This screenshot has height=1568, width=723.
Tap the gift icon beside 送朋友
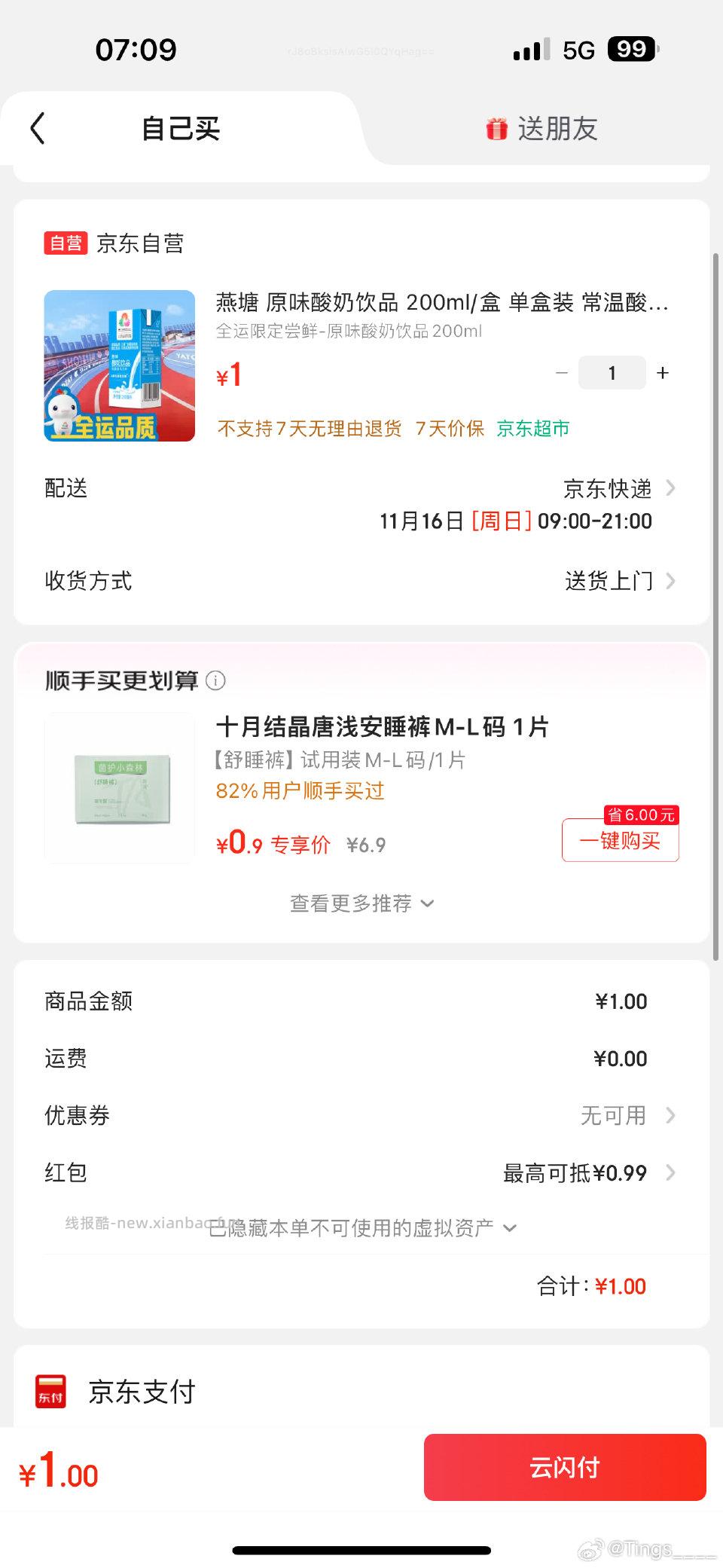point(495,128)
